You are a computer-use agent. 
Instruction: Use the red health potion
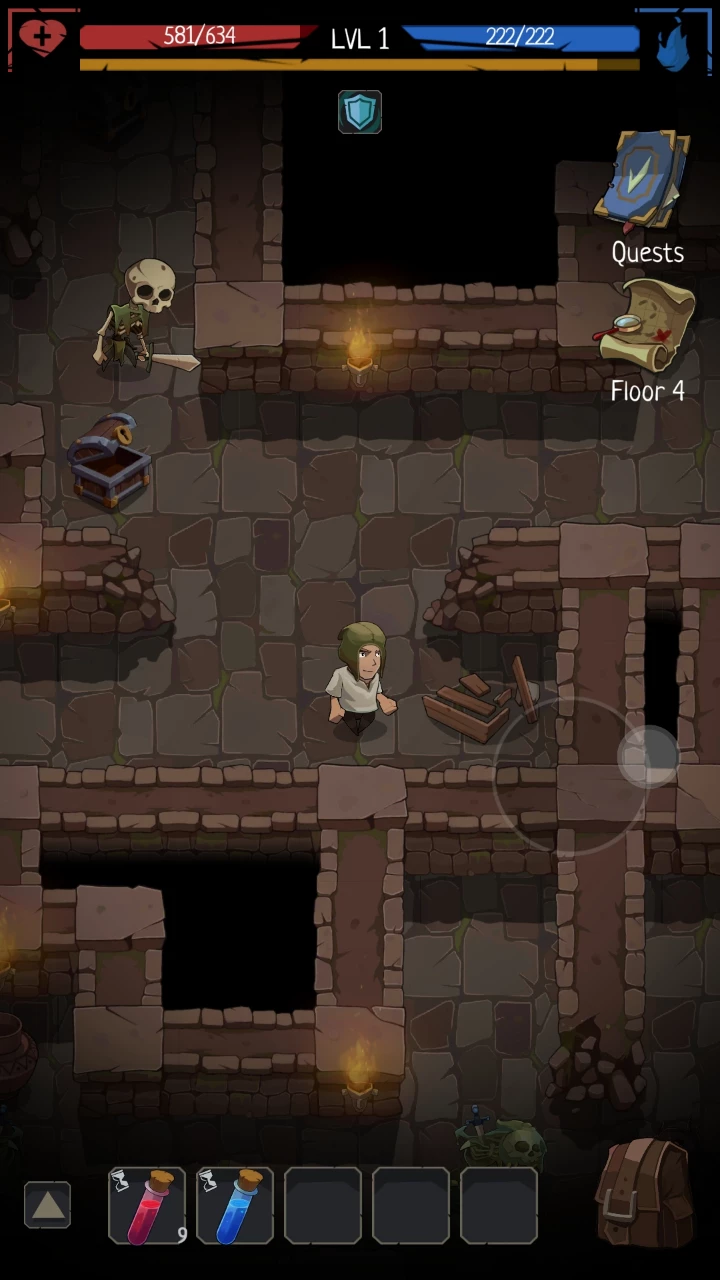tap(147, 1205)
